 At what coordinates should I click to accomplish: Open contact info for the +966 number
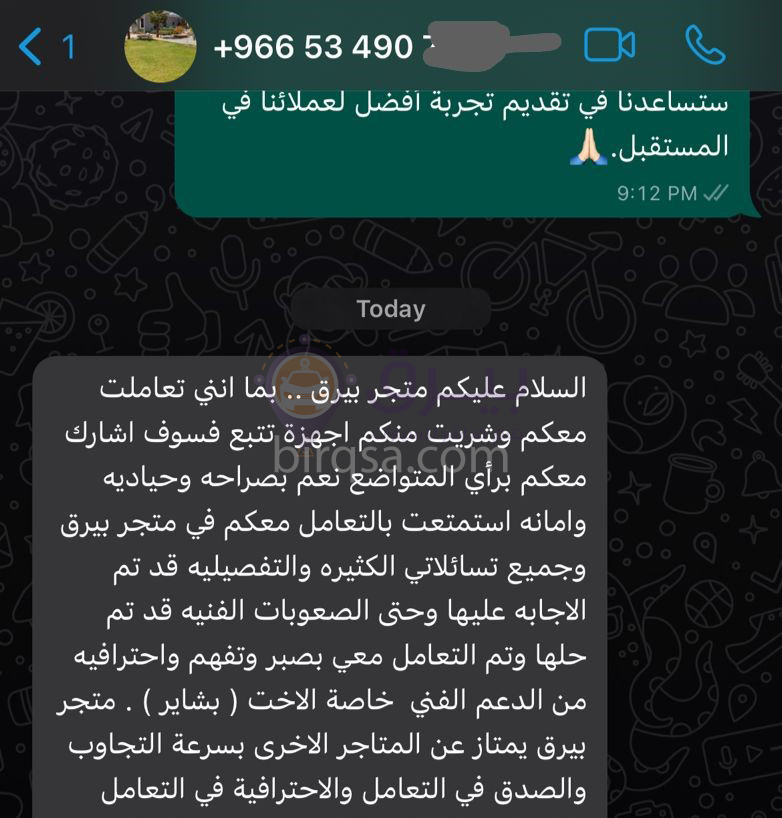pos(330,46)
